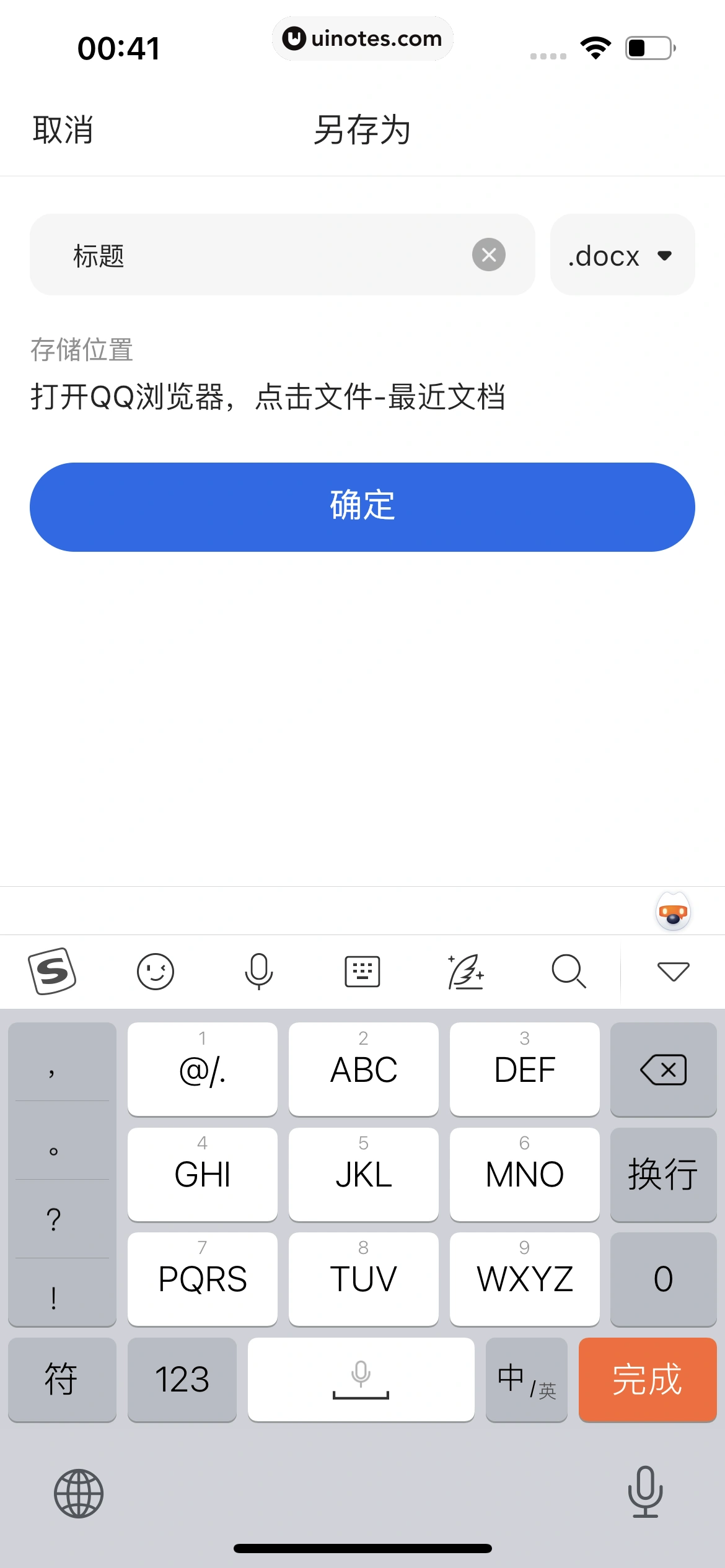The height and width of the screenshot is (1568, 725).
Task: Tap the 换行 newline key
Action: point(663,1174)
